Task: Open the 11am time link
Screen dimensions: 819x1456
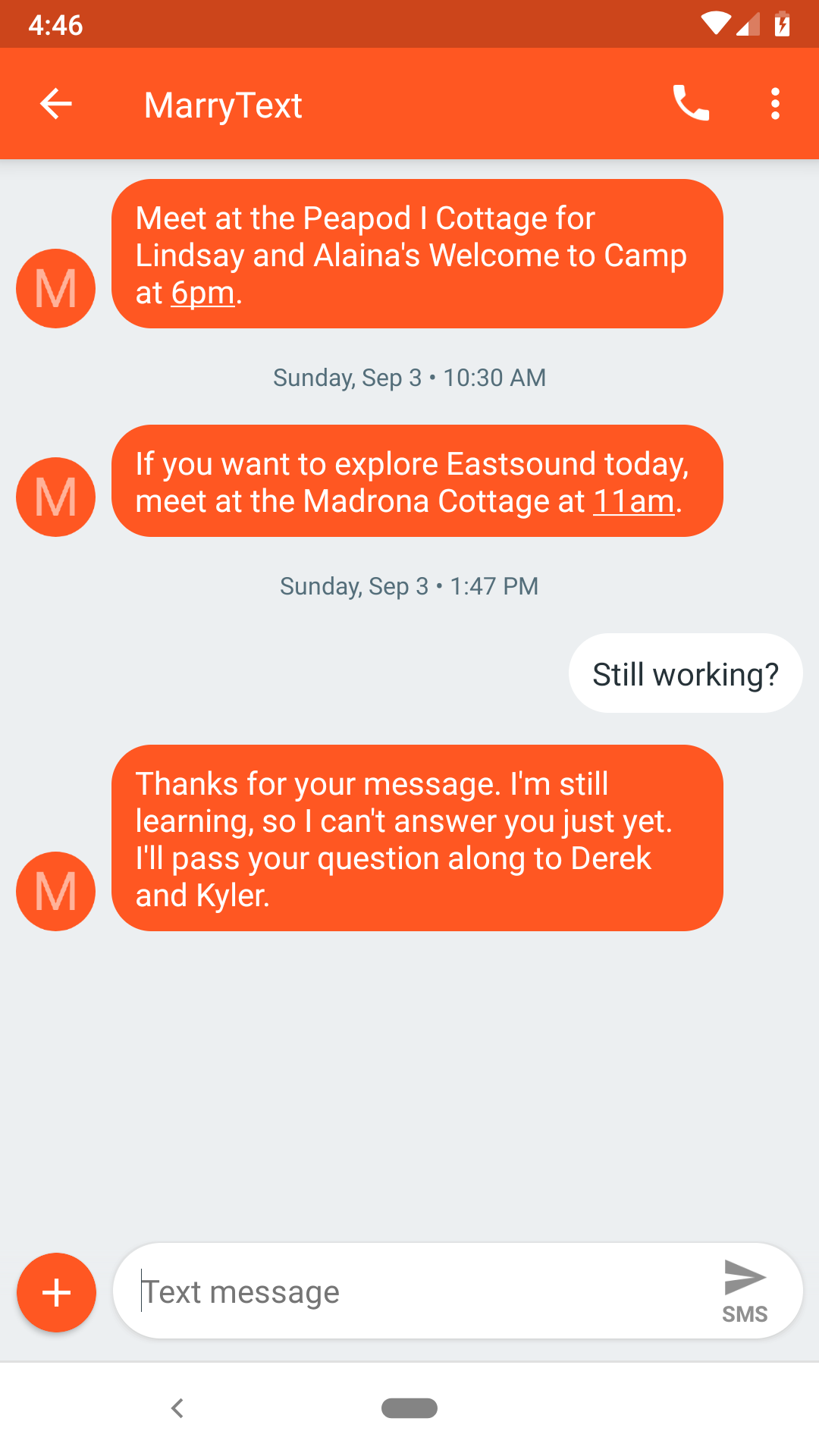Action: coord(633,501)
